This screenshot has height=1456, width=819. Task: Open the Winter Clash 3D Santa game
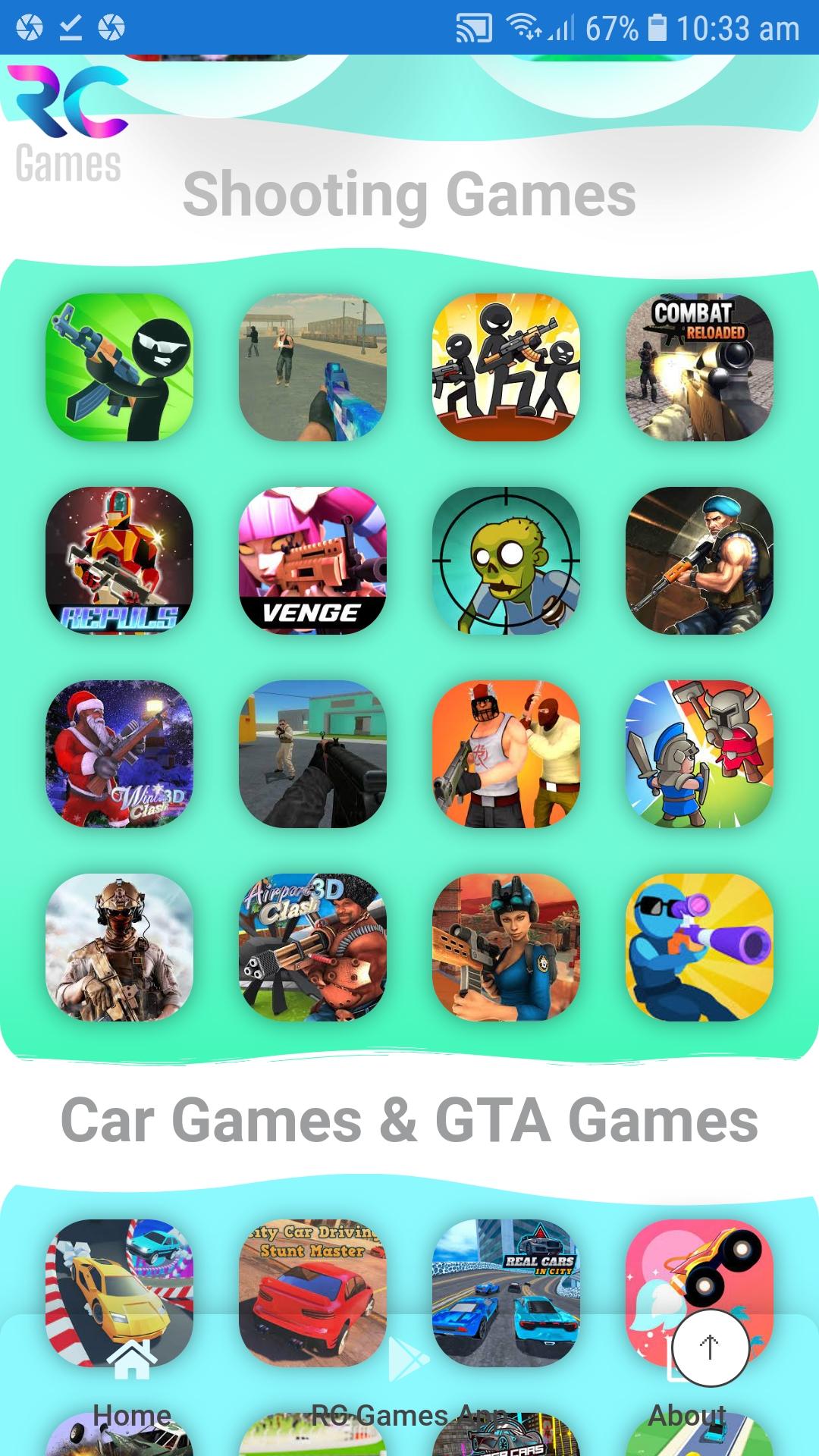coord(119,754)
